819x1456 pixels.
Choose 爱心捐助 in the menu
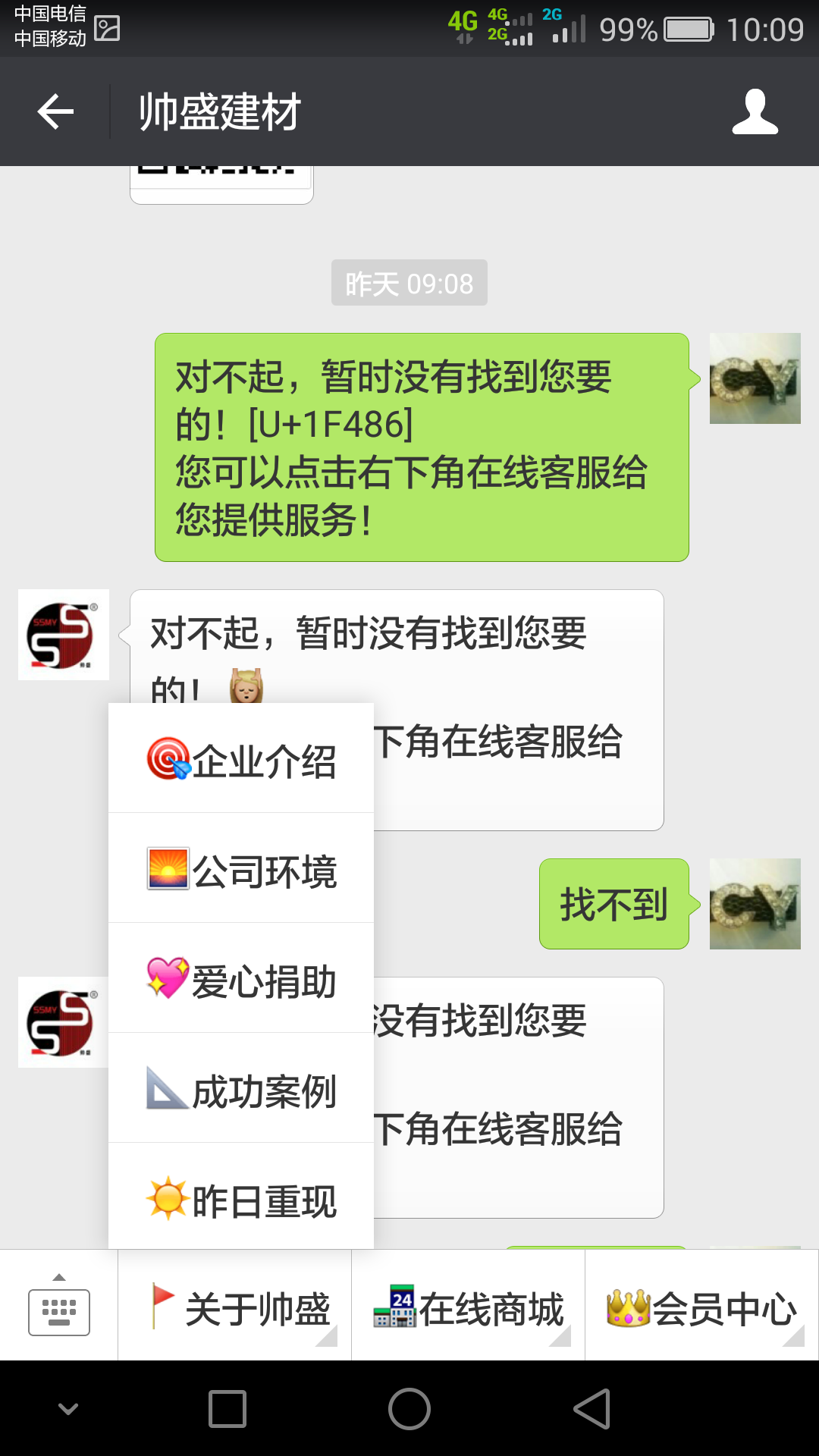coord(241,979)
